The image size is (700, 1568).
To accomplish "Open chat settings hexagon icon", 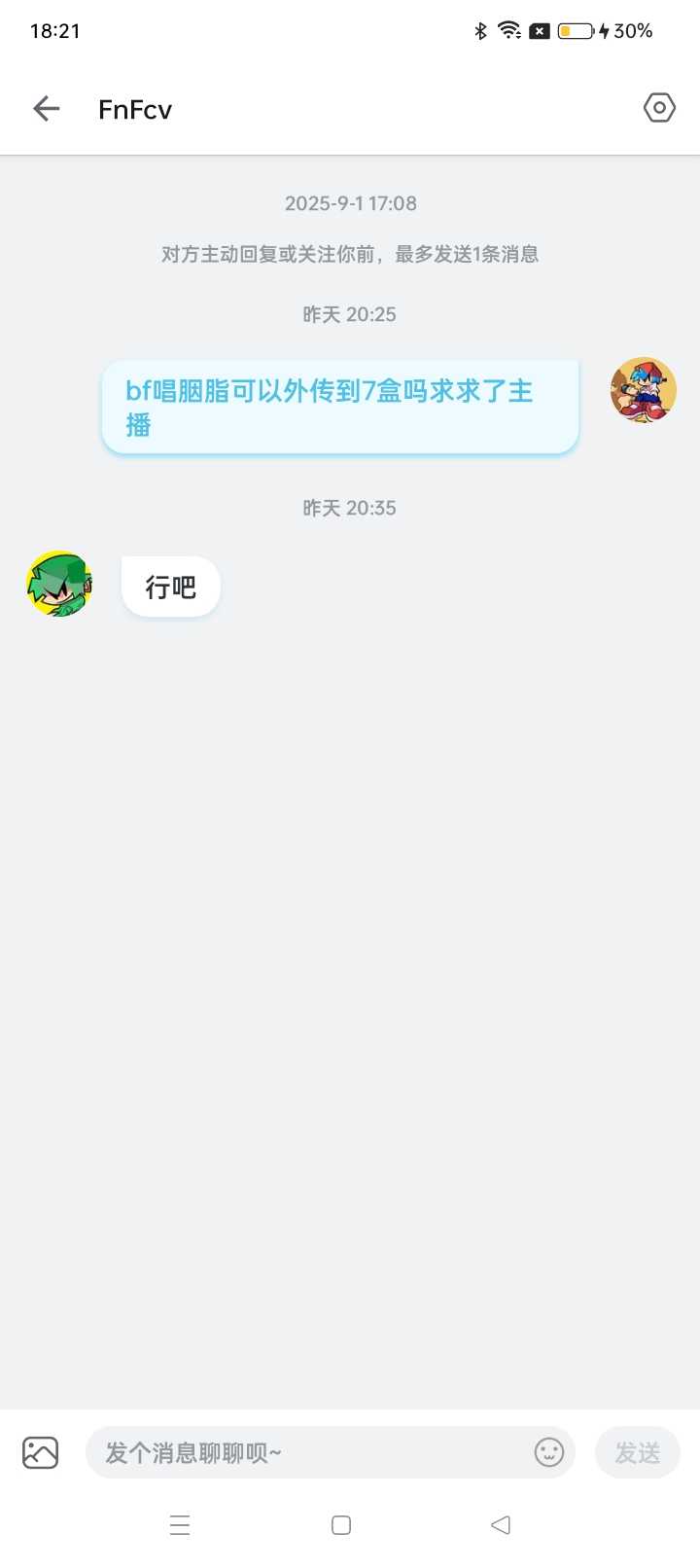I will tap(659, 108).
